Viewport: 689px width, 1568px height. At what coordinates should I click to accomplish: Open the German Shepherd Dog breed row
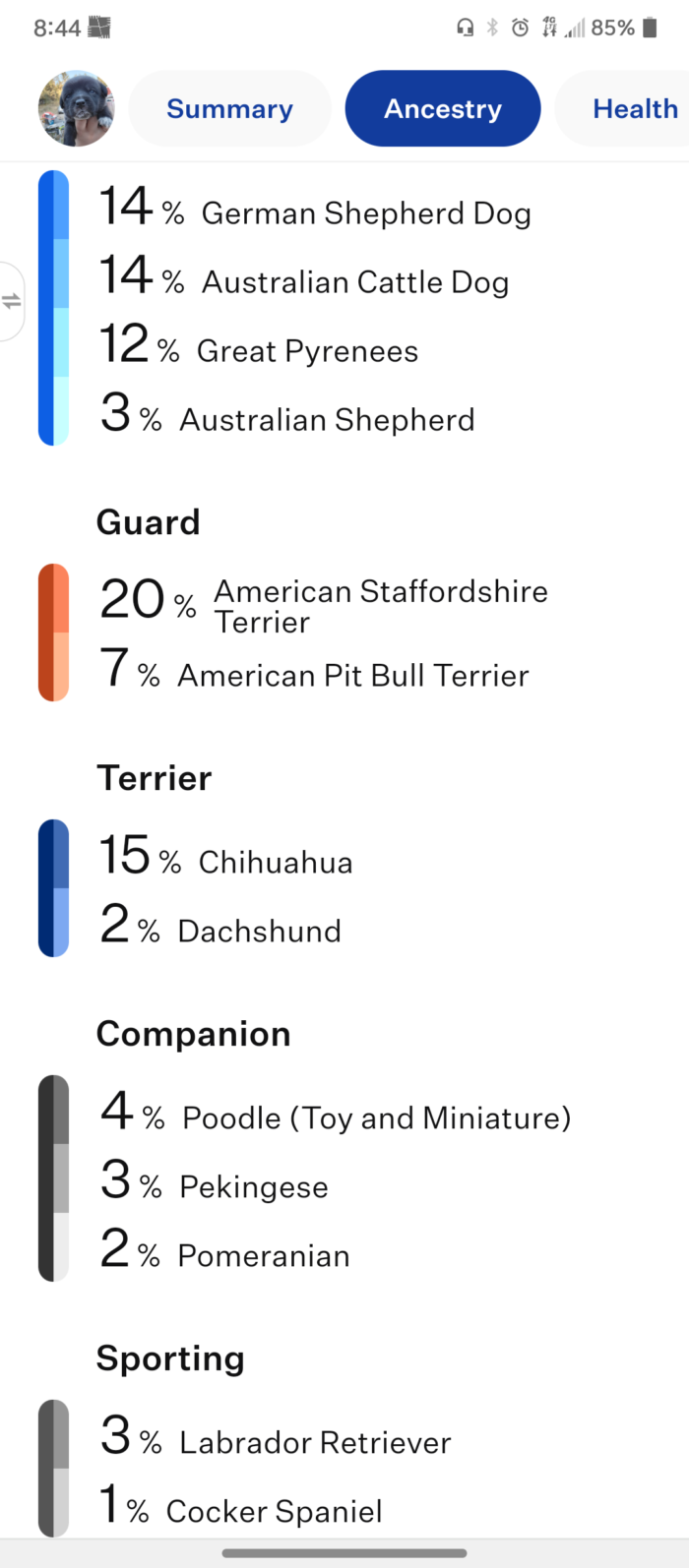[315, 208]
